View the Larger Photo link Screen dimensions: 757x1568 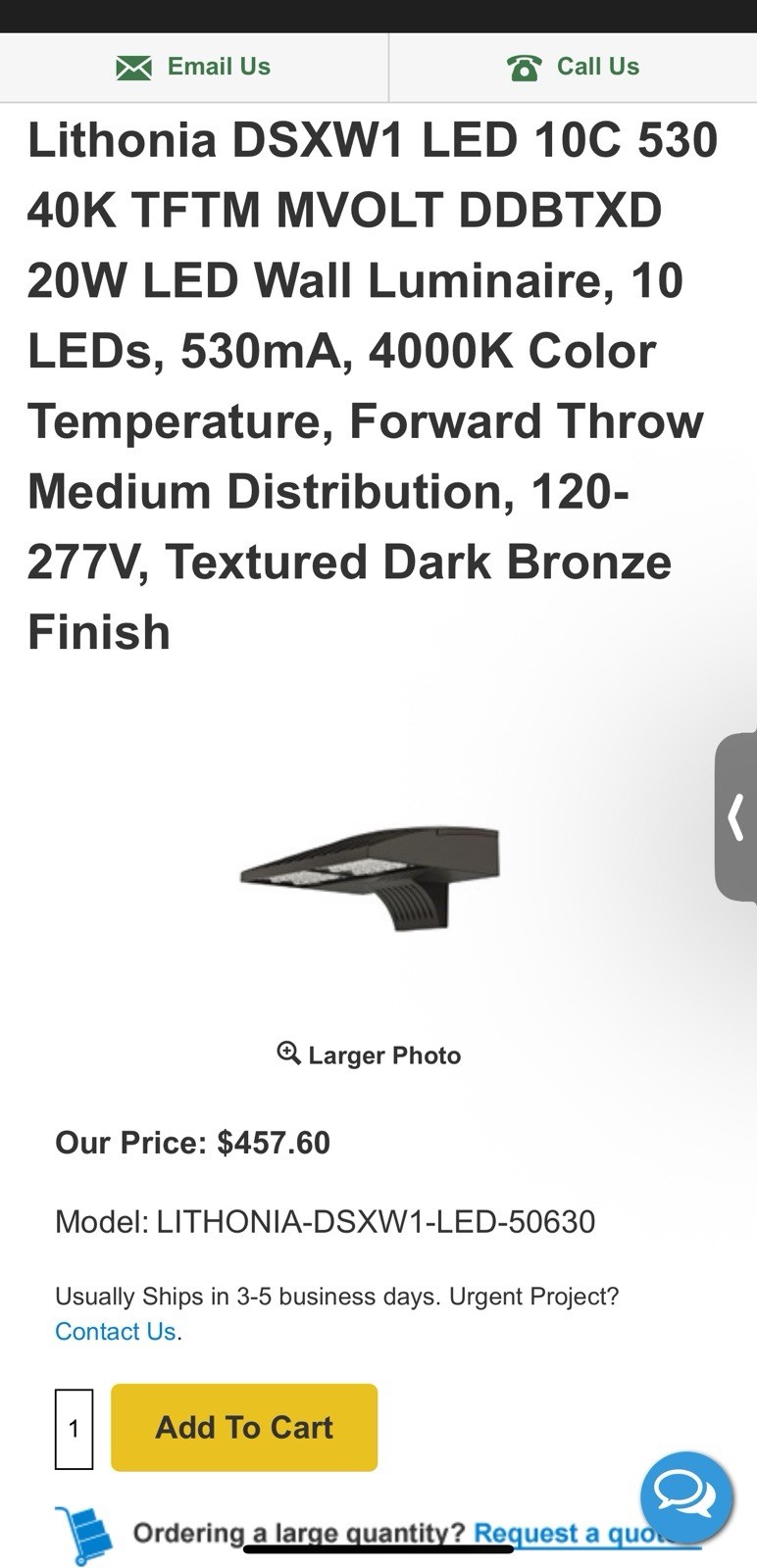click(370, 1054)
